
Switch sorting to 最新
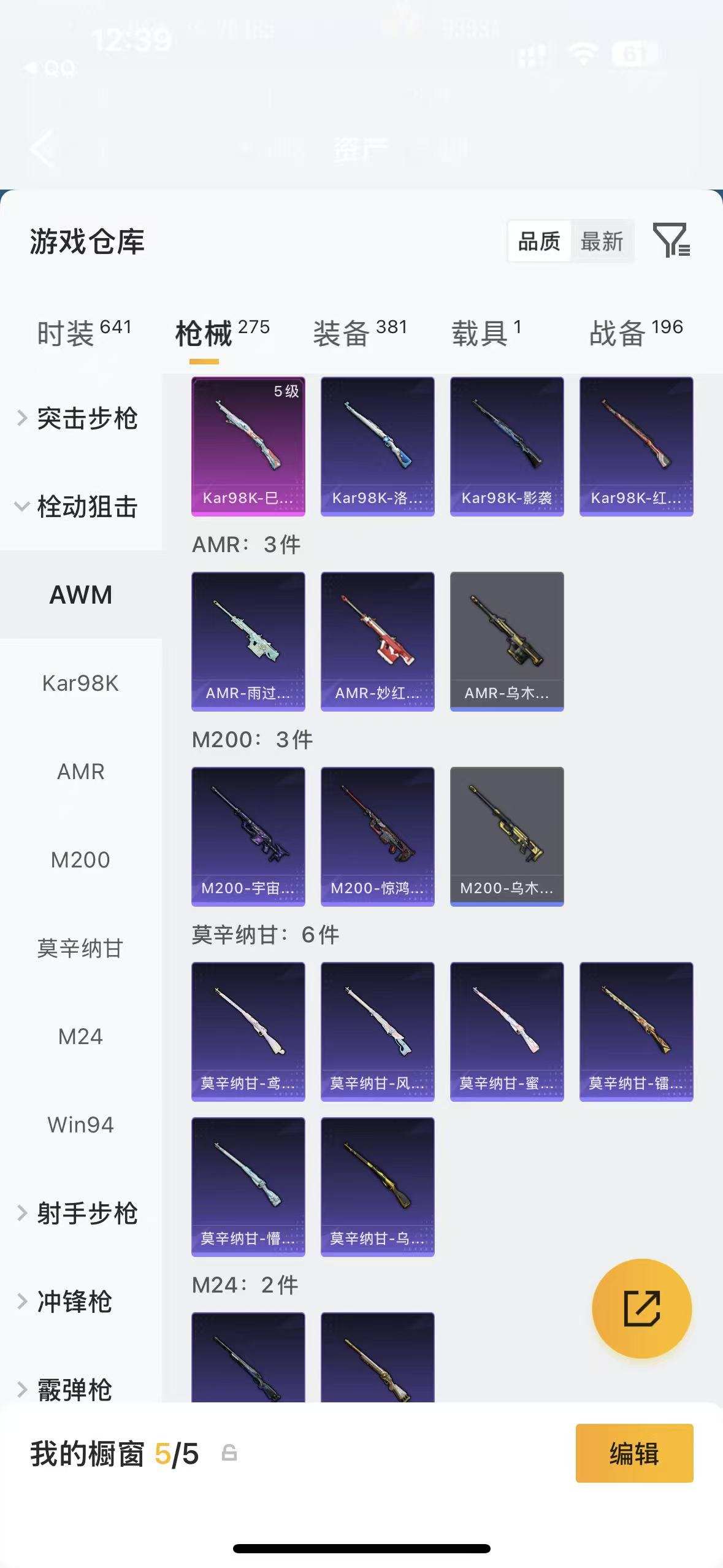pos(603,241)
